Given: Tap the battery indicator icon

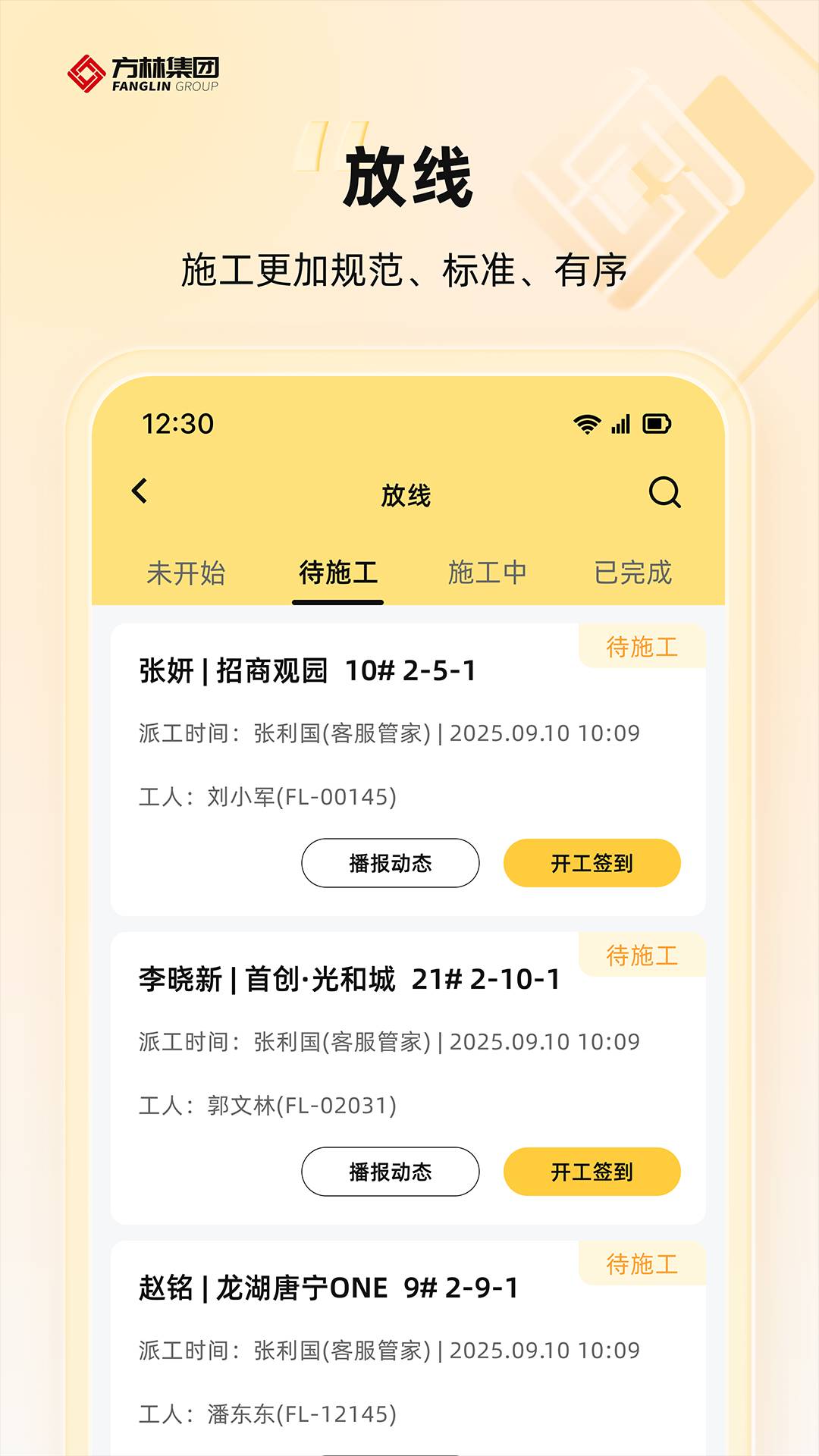Looking at the screenshot, I should pyautogui.click(x=655, y=425).
